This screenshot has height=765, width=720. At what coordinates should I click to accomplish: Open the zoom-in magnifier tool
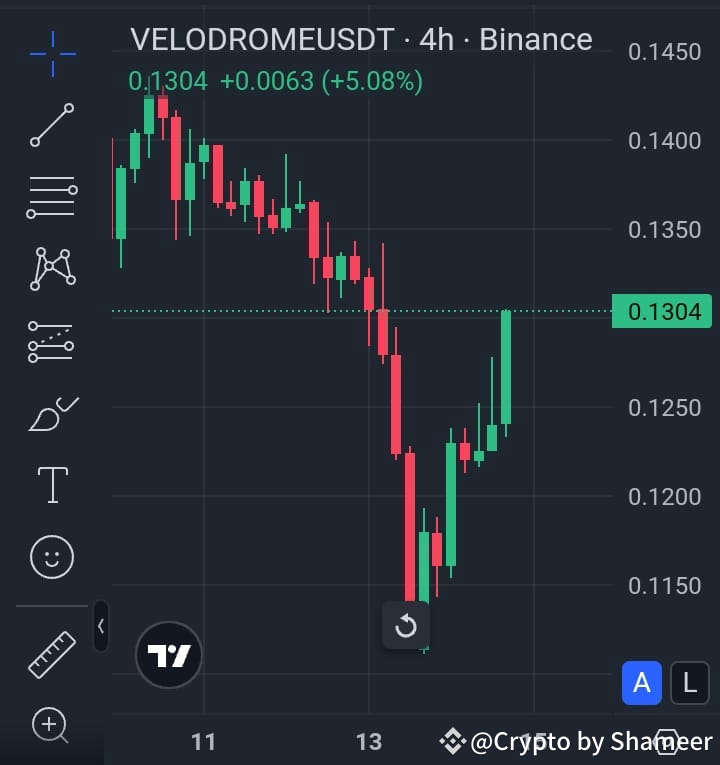(51, 726)
